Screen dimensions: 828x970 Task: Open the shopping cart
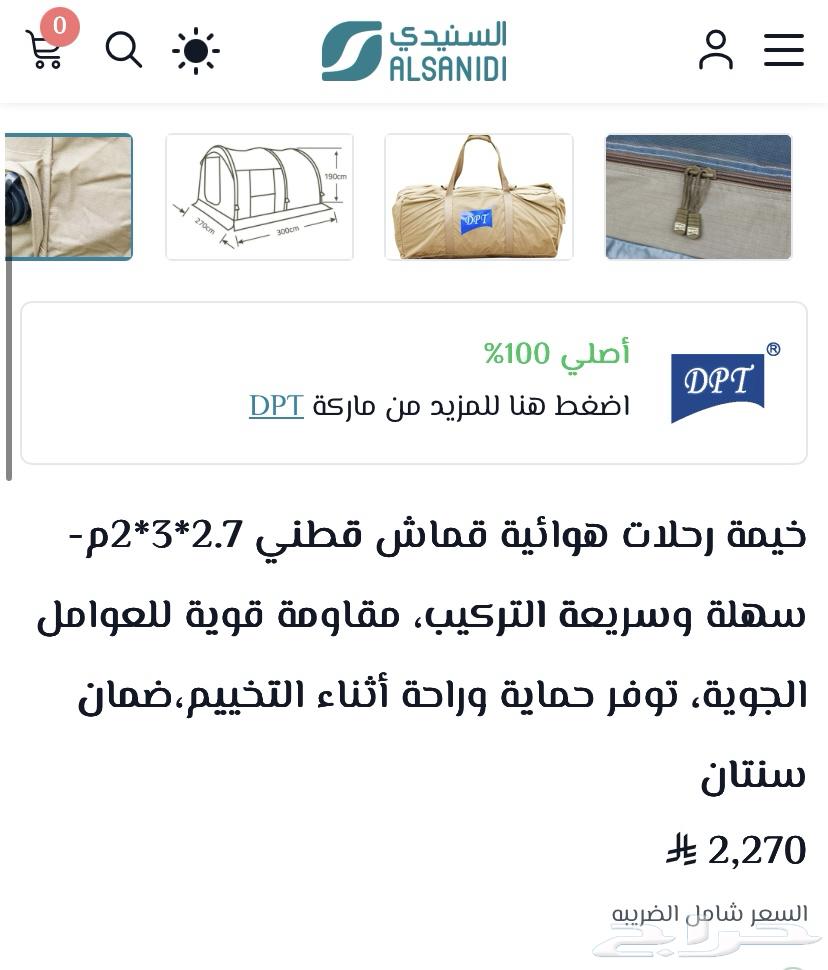[x=45, y=52]
